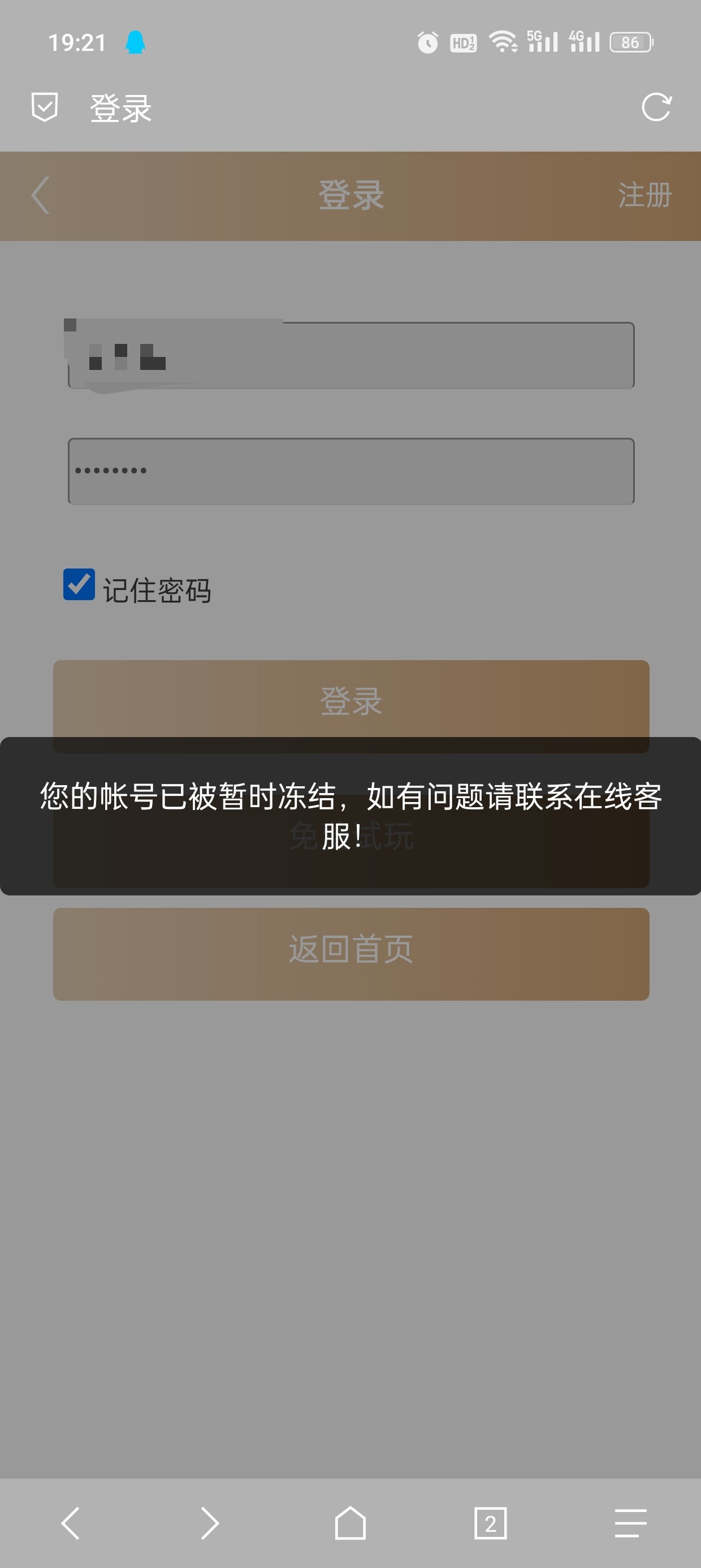The height and width of the screenshot is (1568, 701).
Task: View the open browser tabs
Action: [491, 1523]
